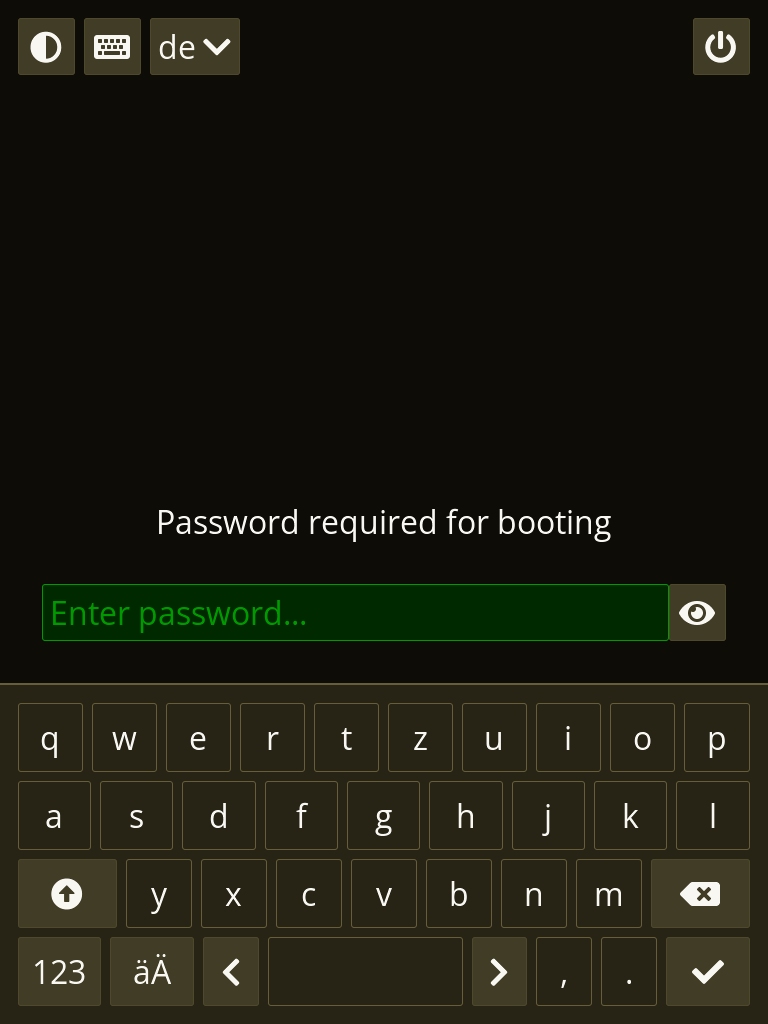768x1024 pixels.
Task: Show the password with the eye icon
Action: (x=697, y=613)
